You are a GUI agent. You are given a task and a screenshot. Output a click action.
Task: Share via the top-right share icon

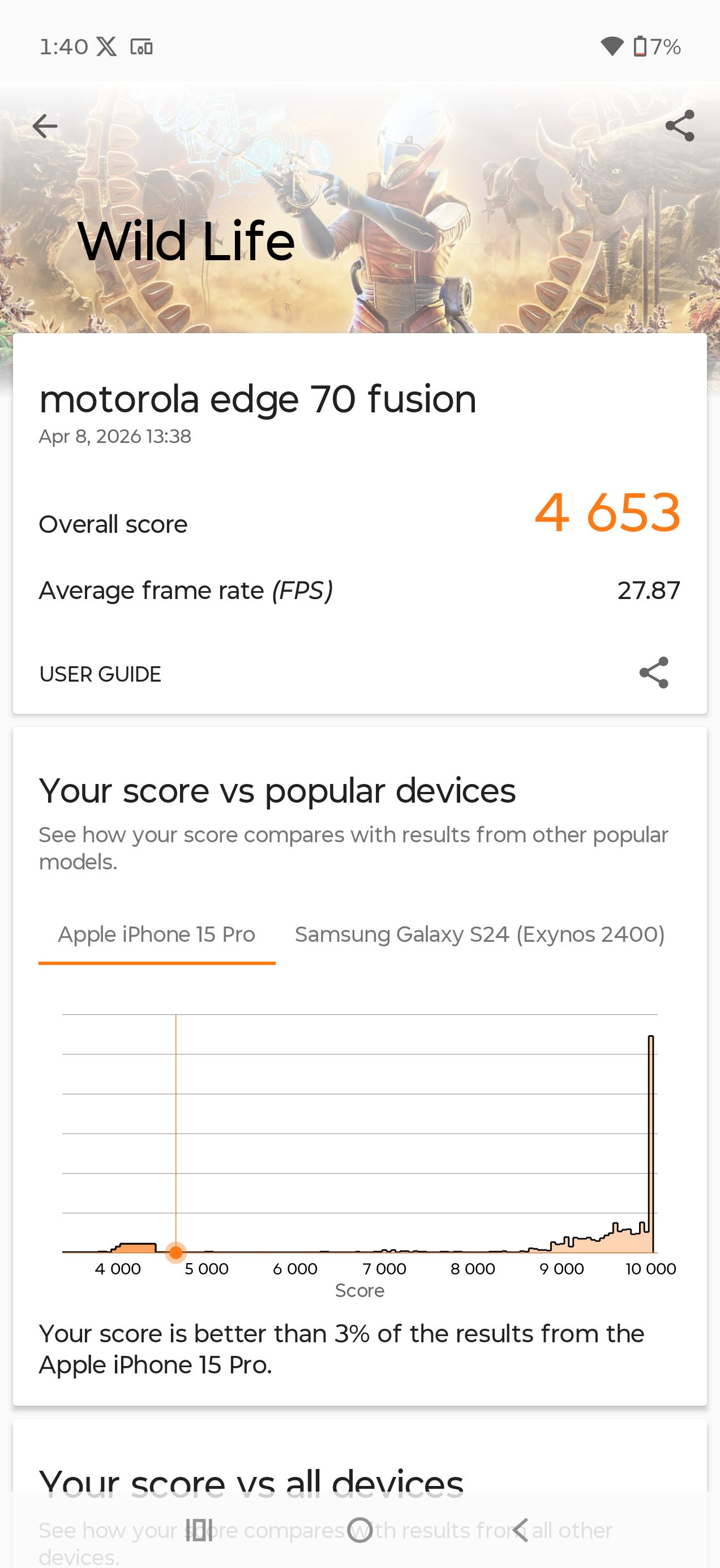click(679, 126)
